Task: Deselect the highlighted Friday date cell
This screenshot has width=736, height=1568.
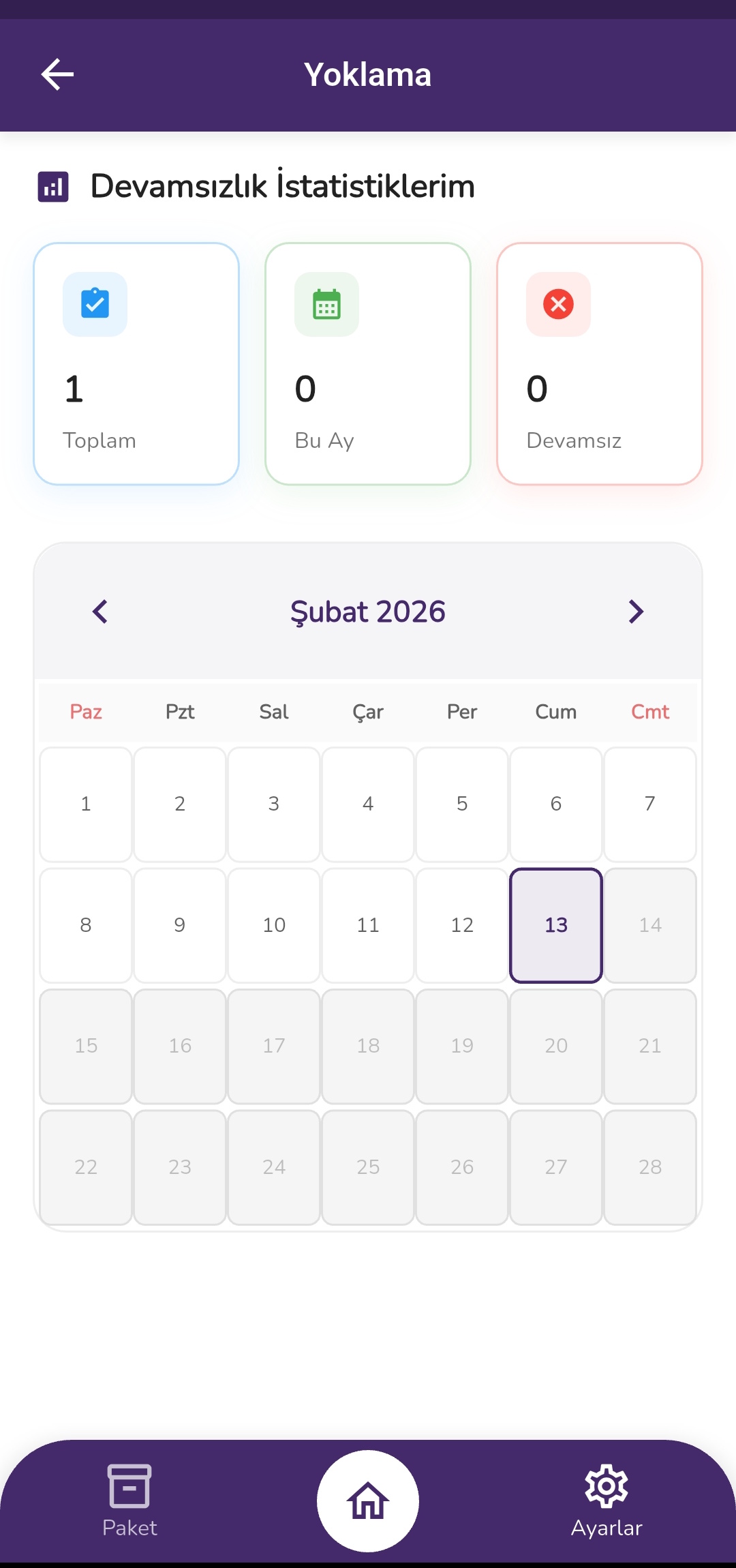Action: click(x=556, y=925)
